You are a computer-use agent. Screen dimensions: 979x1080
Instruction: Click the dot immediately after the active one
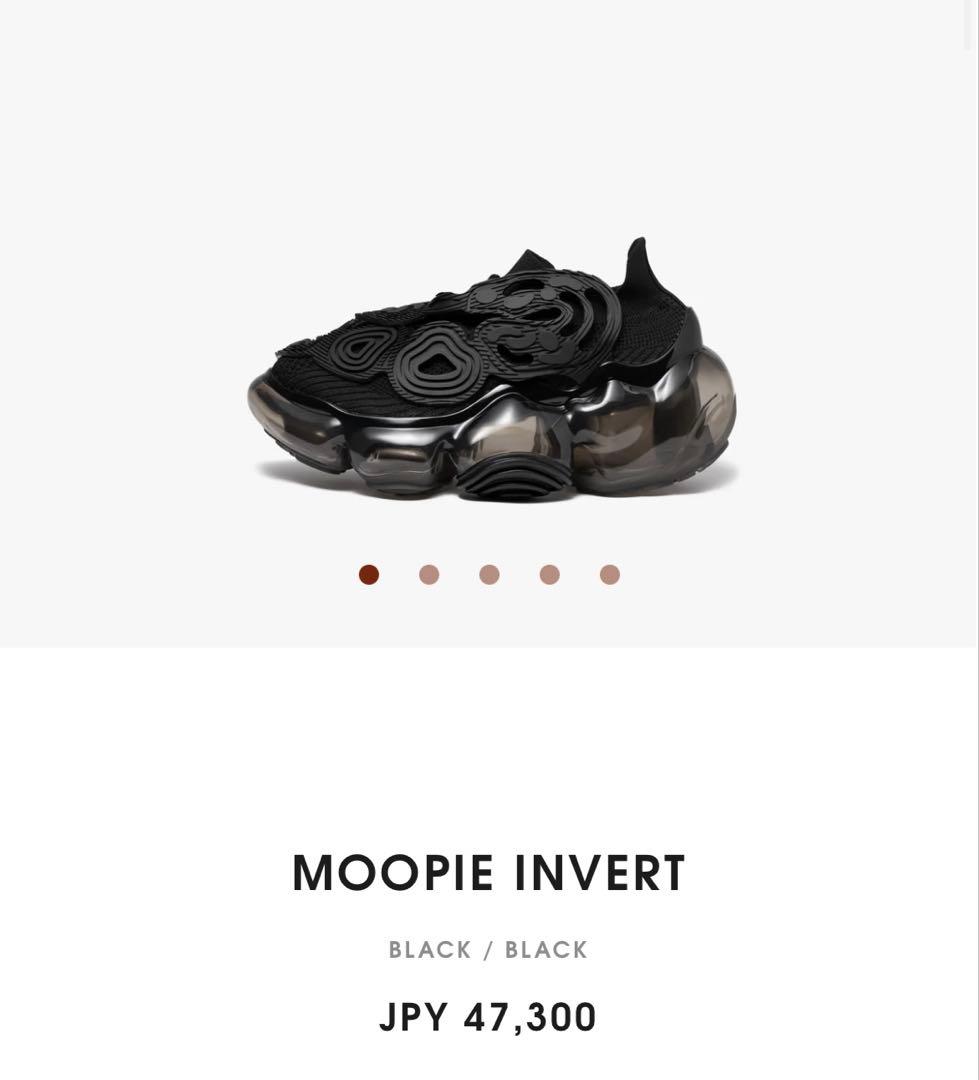click(x=430, y=574)
